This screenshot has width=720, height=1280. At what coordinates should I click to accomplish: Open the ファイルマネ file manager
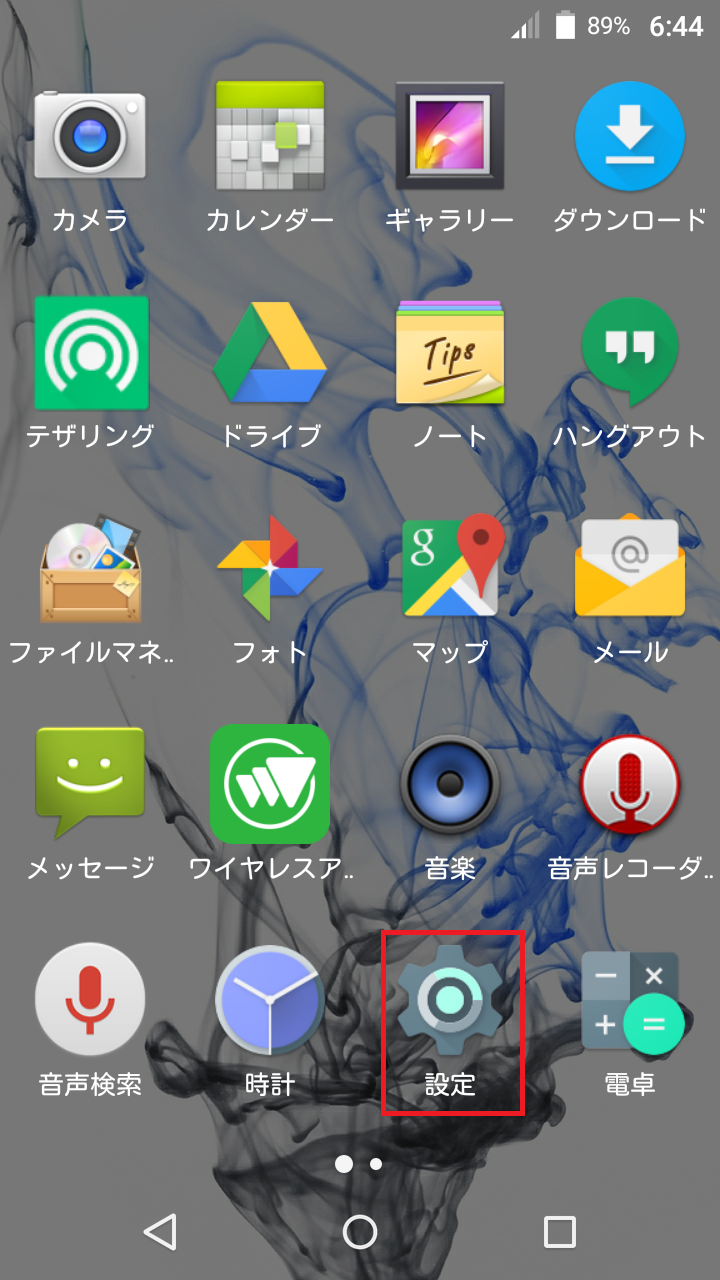pyautogui.click(x=90, y=568)
